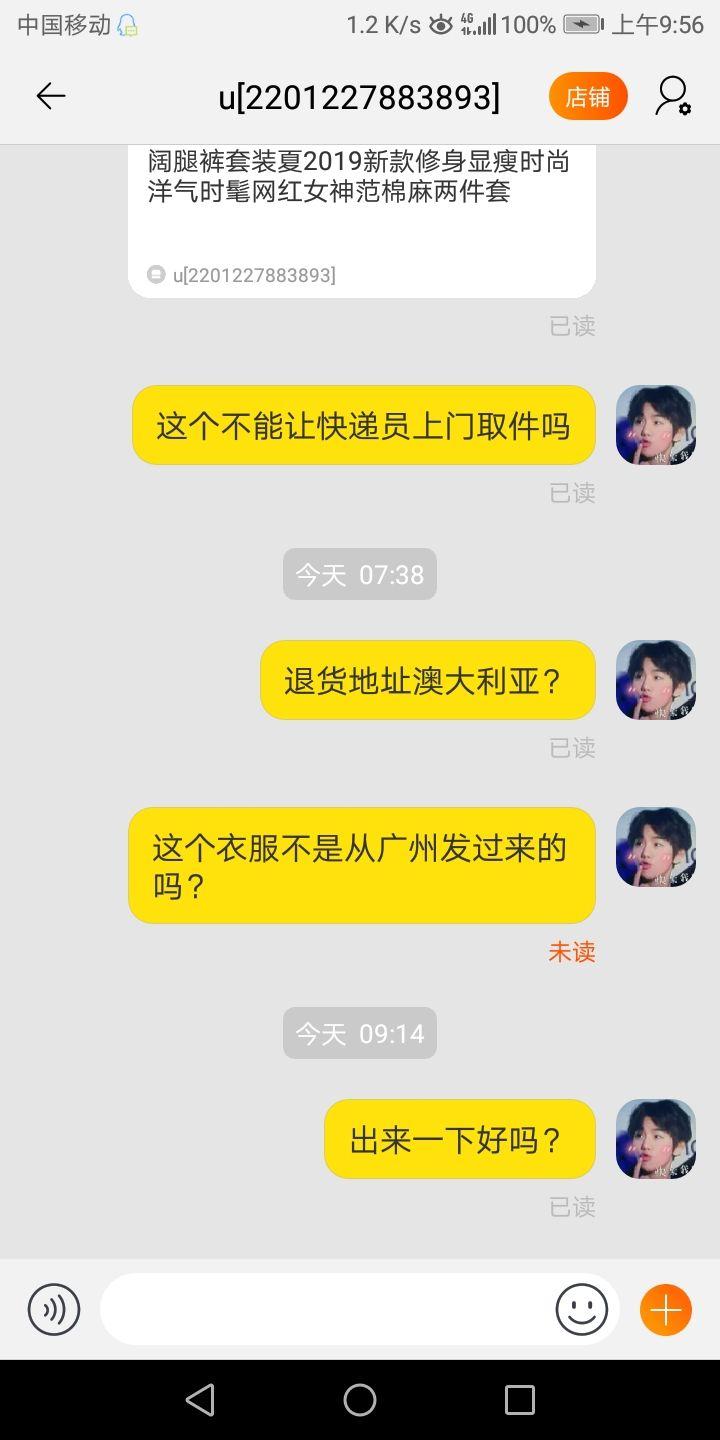Tap the avatar beside 出来一下好吗？
This screenshot has width=720, height=1440.
pos(656,1139)
